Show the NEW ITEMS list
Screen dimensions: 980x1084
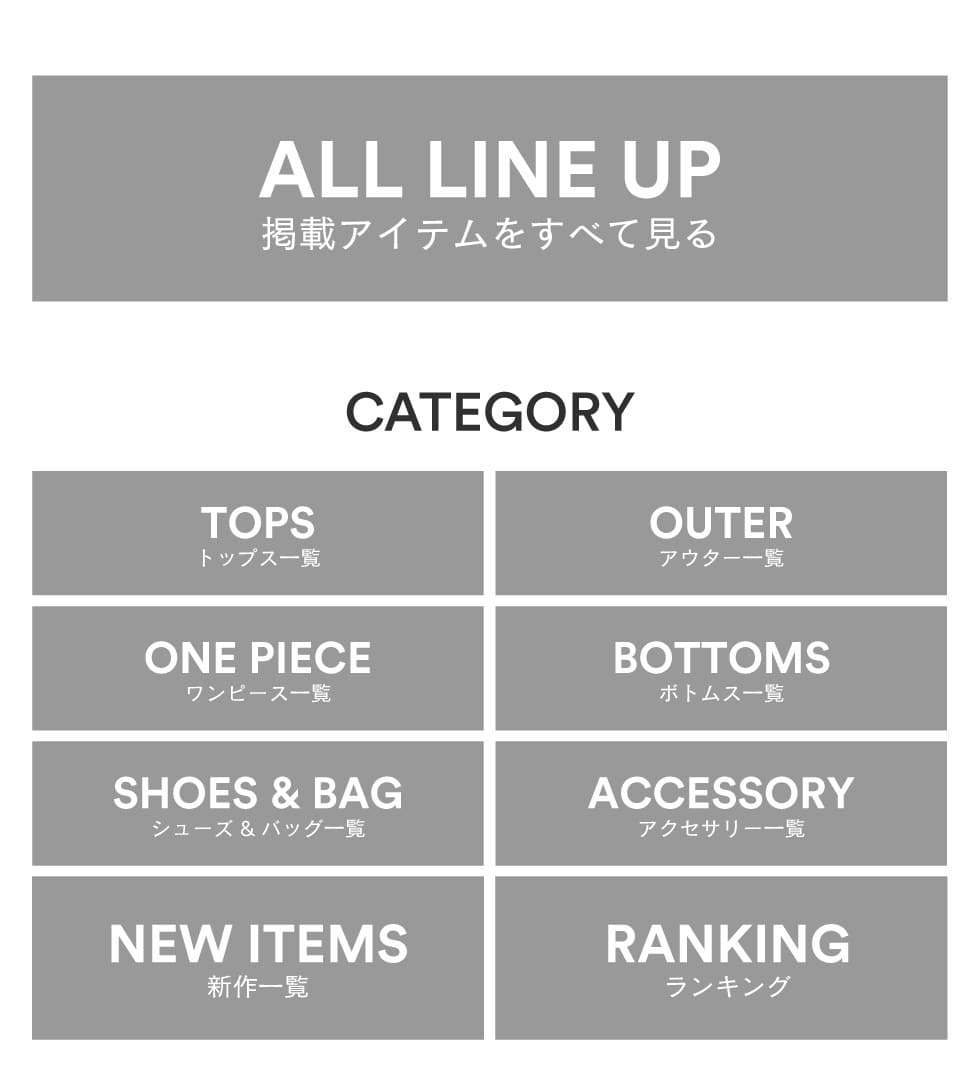pyautogui.click(x=258, y=958)
